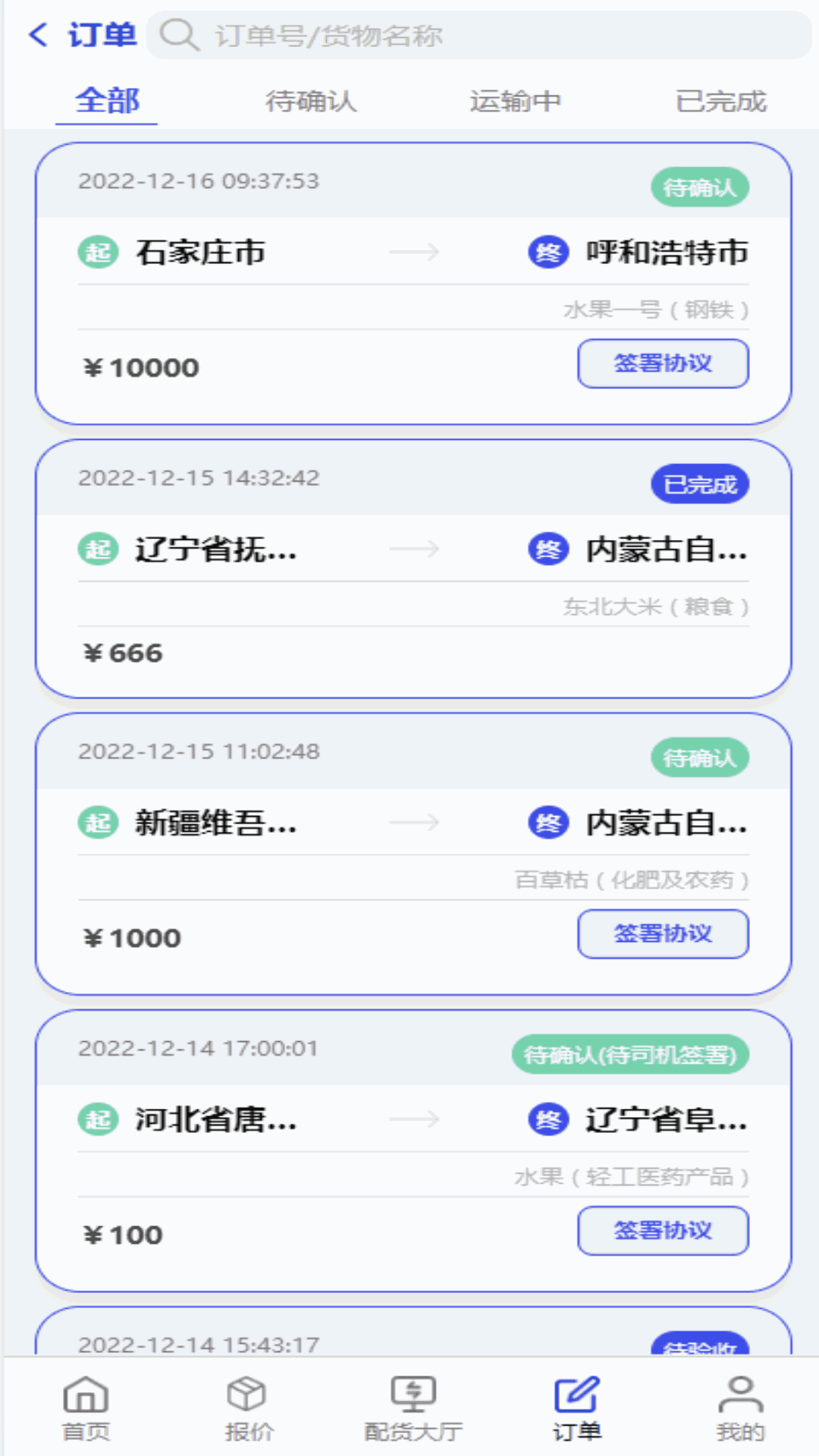Viewport: 819px width, 1456px height.
Task: Tap 签署协议 on the ¥10000 order
Action: coord(663,363)
